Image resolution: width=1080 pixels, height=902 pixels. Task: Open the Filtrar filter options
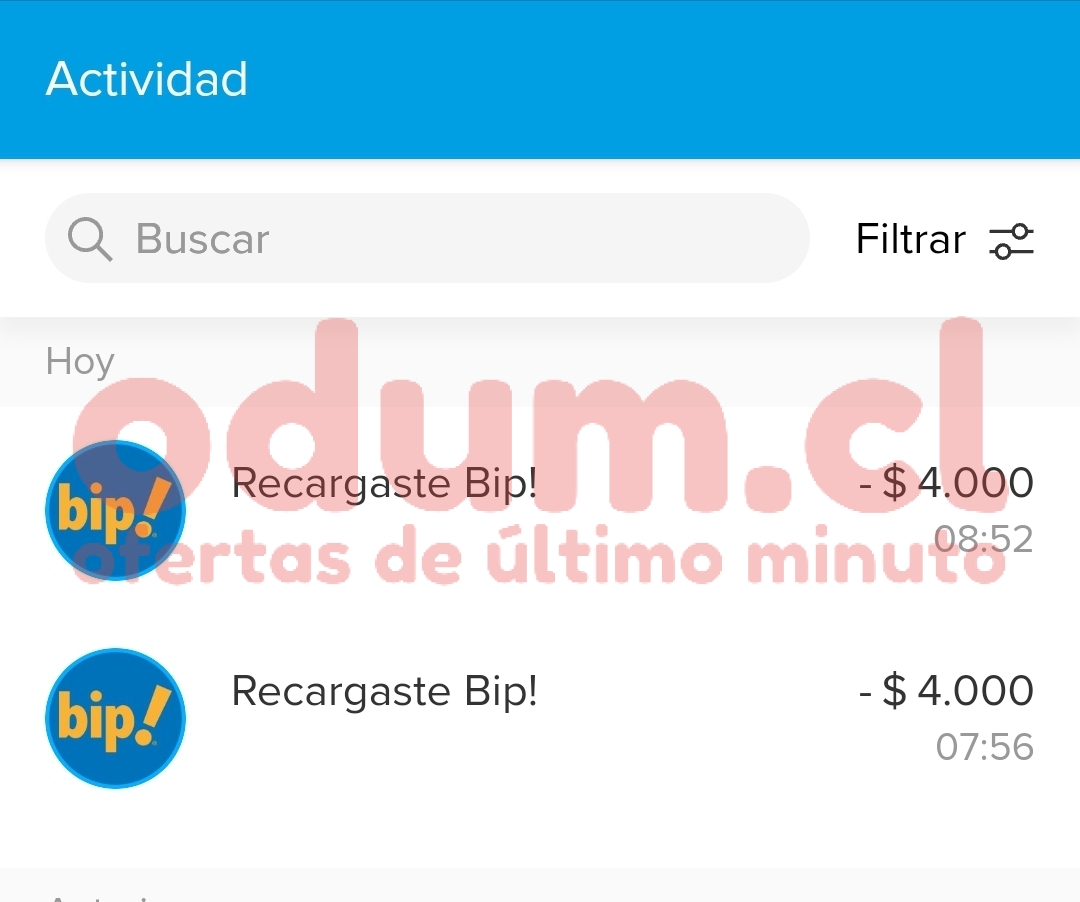(x=944, y=240)
